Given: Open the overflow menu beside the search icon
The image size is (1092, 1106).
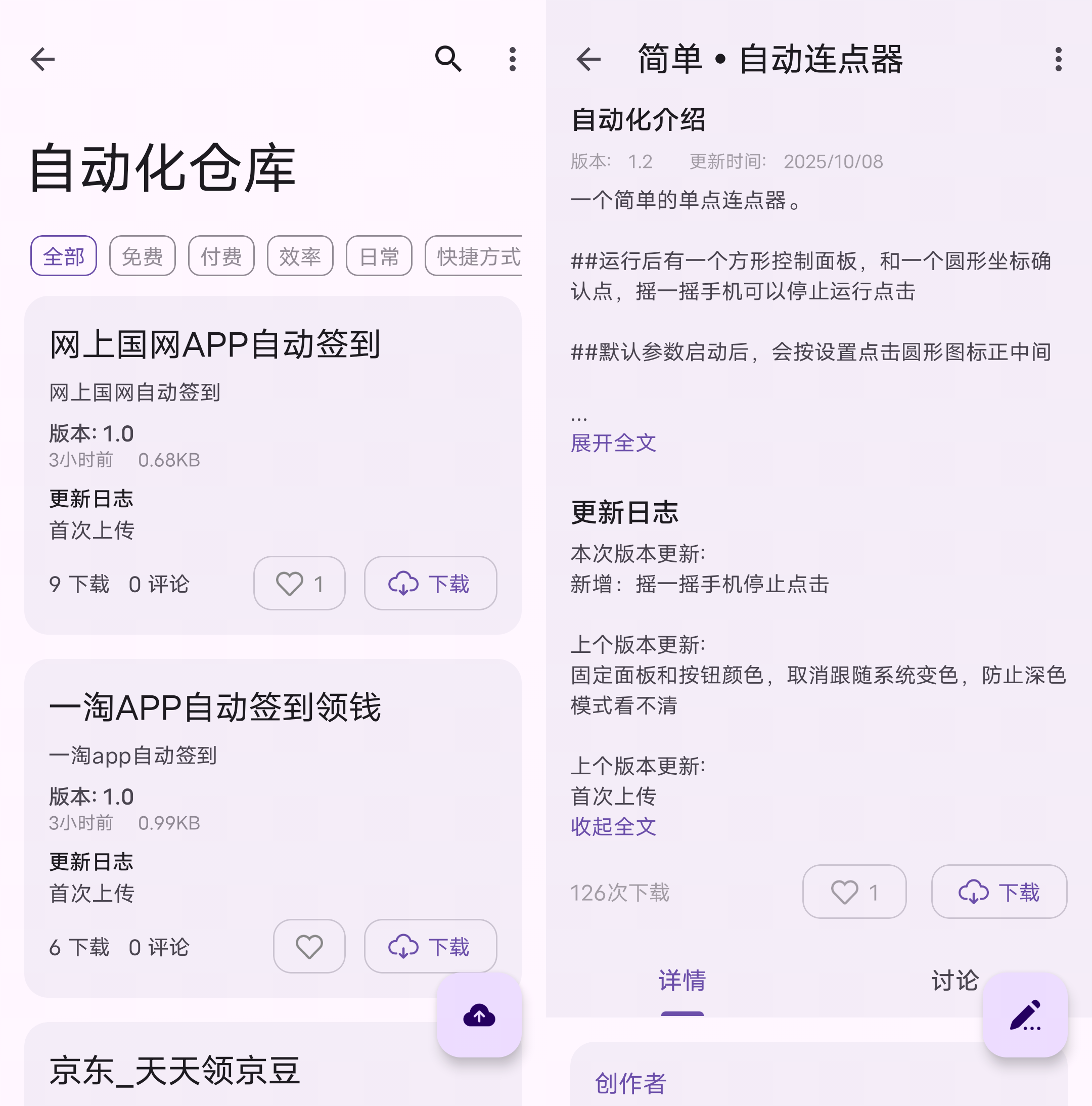Looking at the screenshot, I should 512,59.
